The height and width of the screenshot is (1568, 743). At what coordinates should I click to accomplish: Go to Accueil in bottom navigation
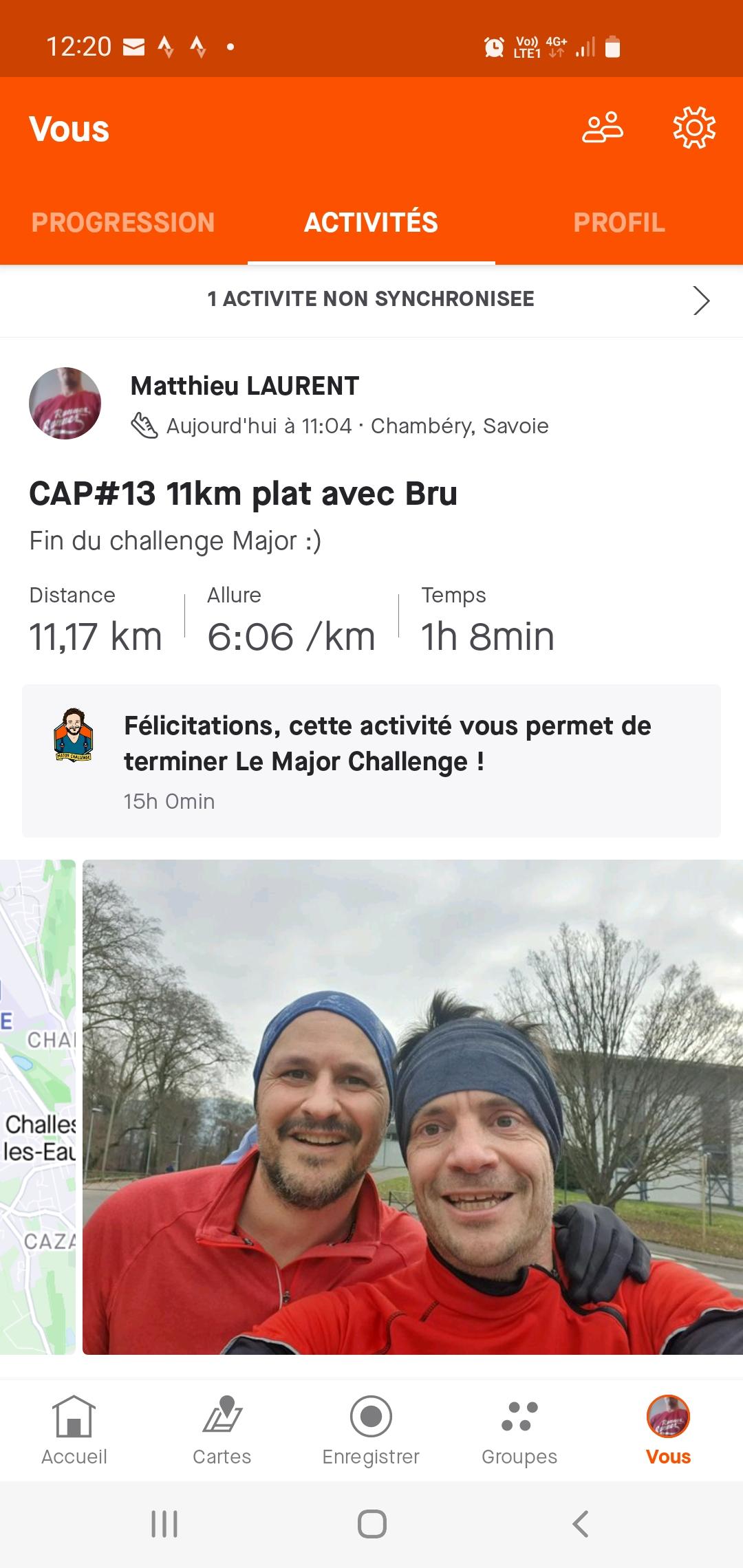pyautogui.click(x=74, y=1430)
